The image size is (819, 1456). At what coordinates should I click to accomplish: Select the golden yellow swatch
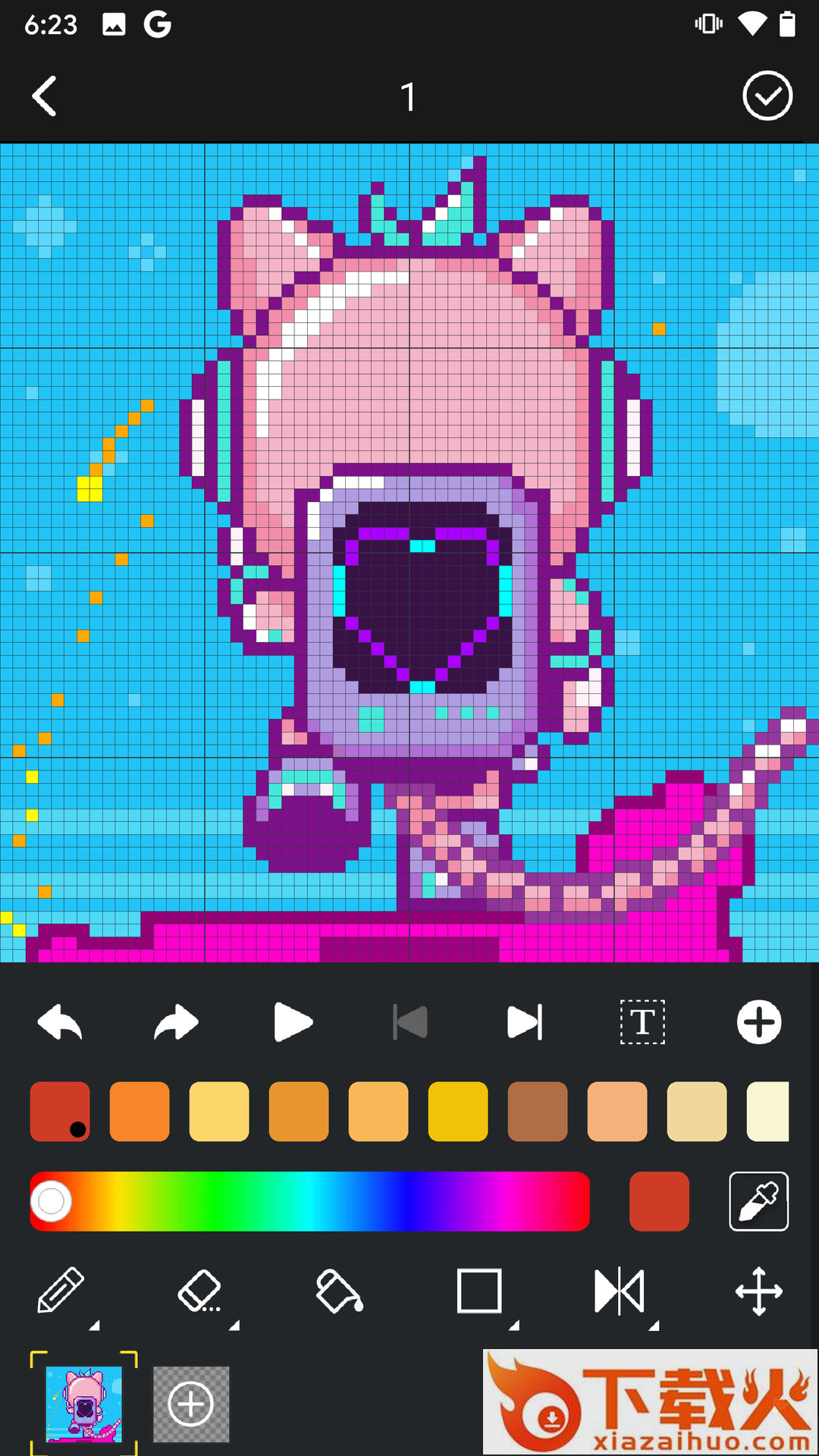tap(458, 1112)
